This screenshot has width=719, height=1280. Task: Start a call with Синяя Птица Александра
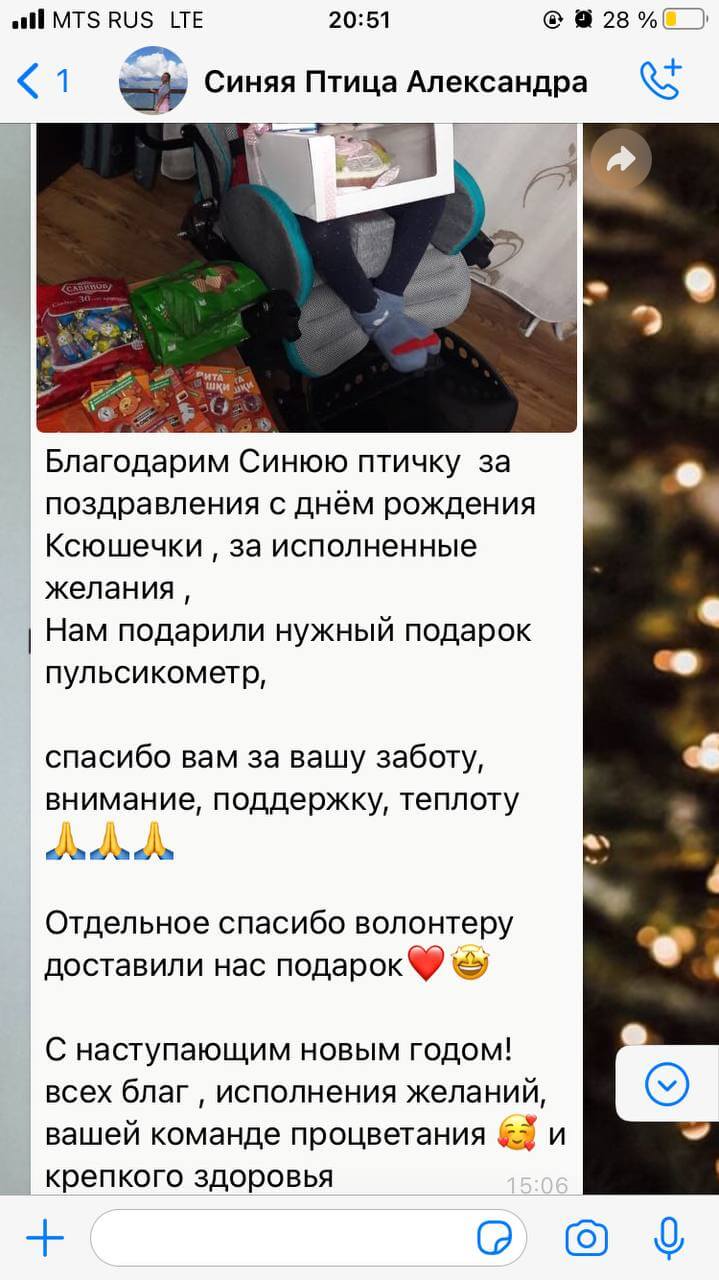point(661,80)
